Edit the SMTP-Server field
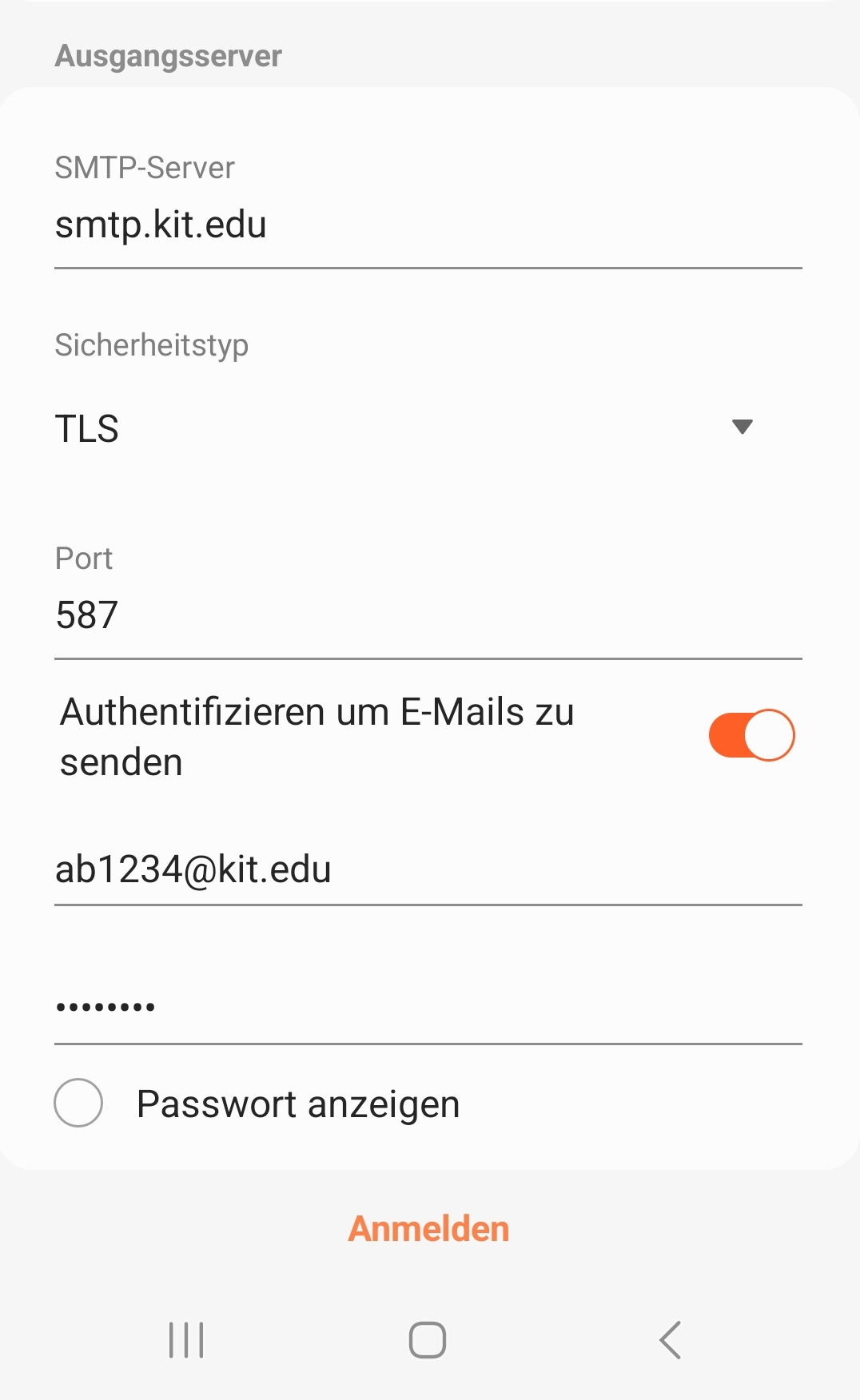This screenshot has width=860, height=1400. tap(428, 225)
